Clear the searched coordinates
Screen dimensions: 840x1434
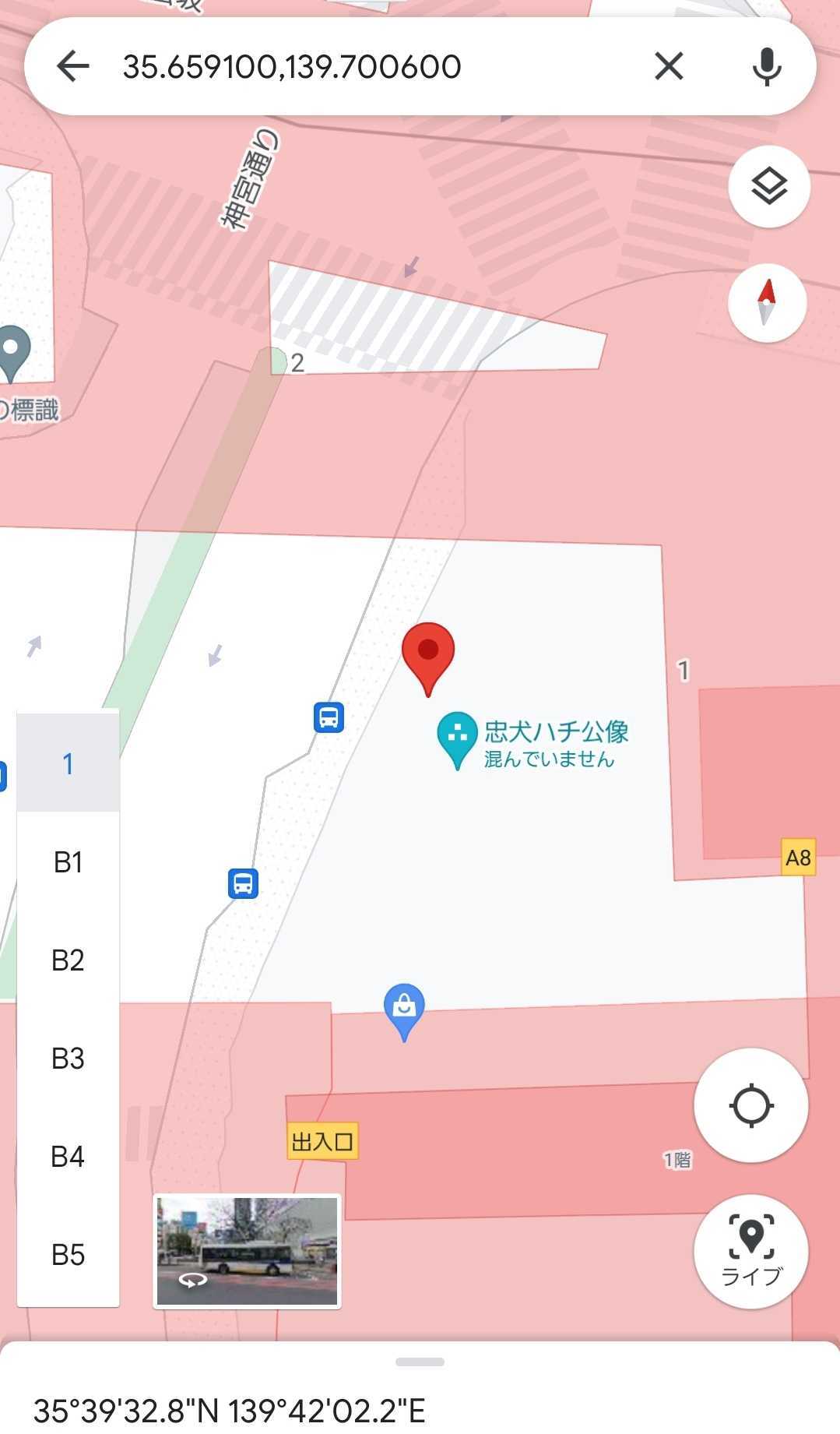669,66
